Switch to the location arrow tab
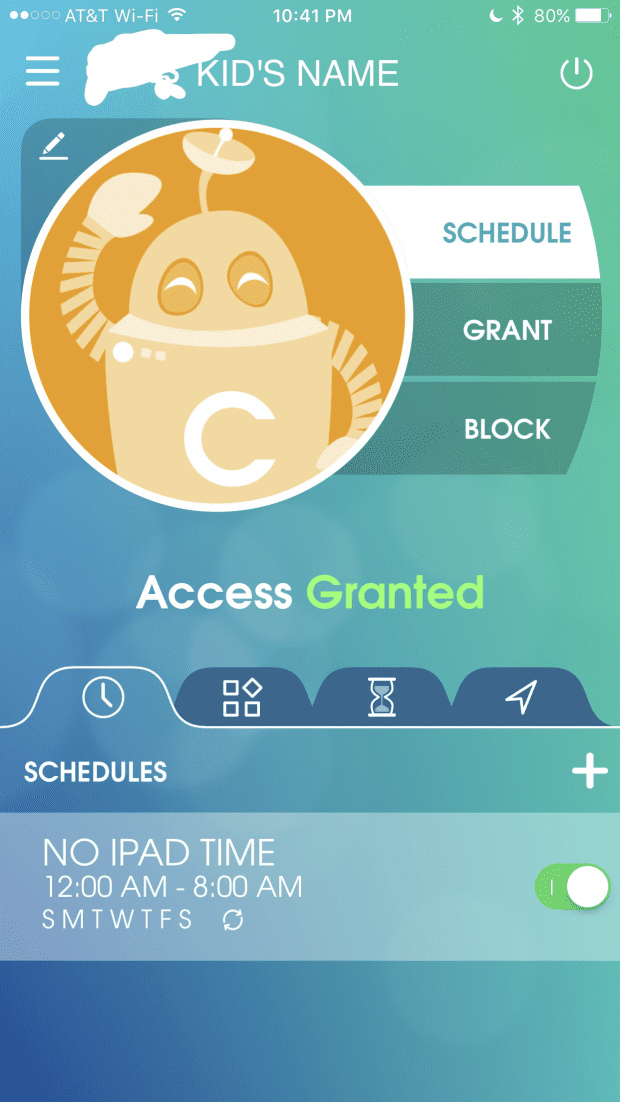 coord(521,697)
